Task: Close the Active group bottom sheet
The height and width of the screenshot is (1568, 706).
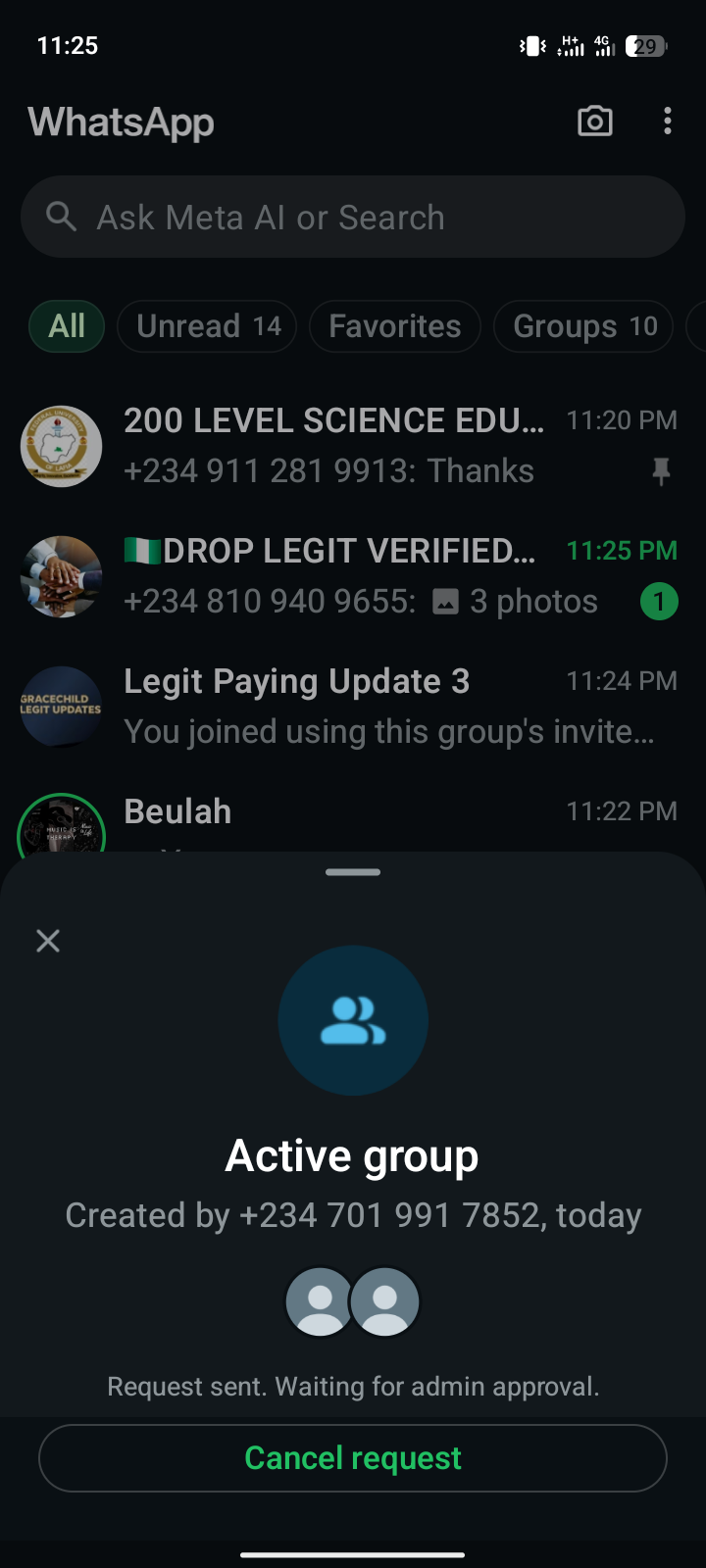Action: pyautogui.click(x=48, y=942)
